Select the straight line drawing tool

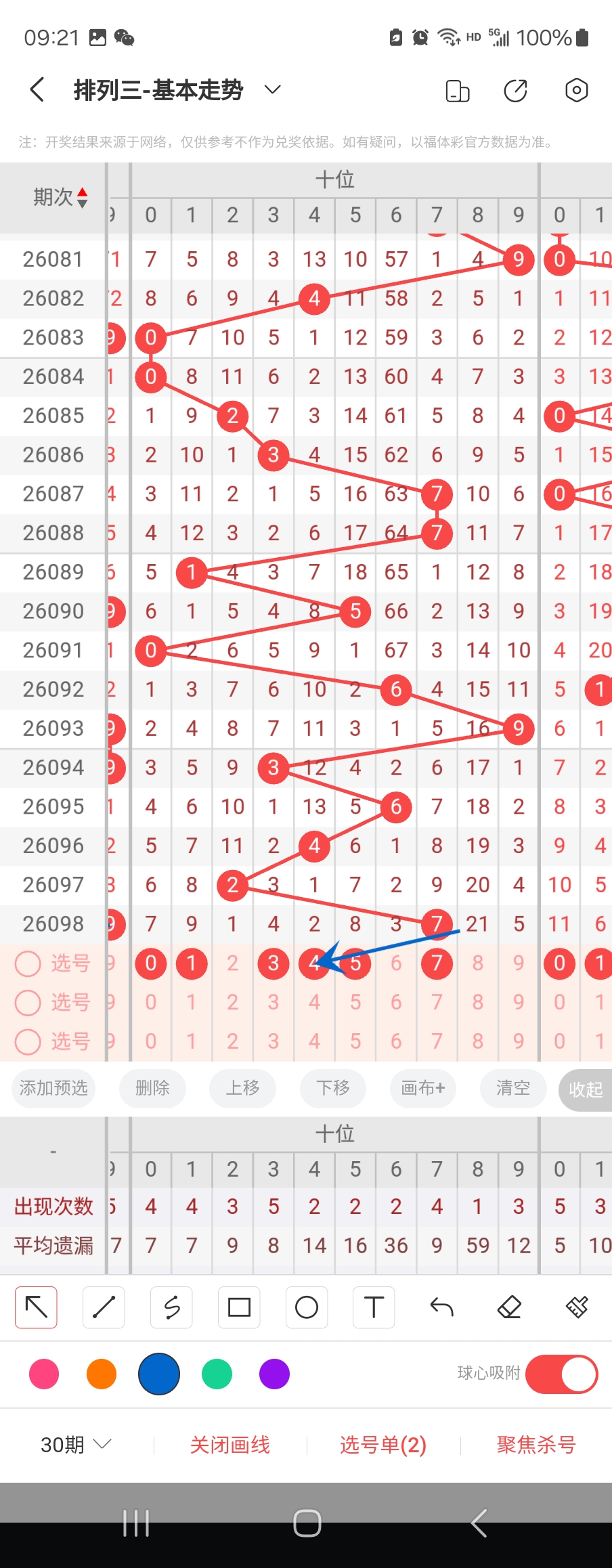(x=104, y=1307)
